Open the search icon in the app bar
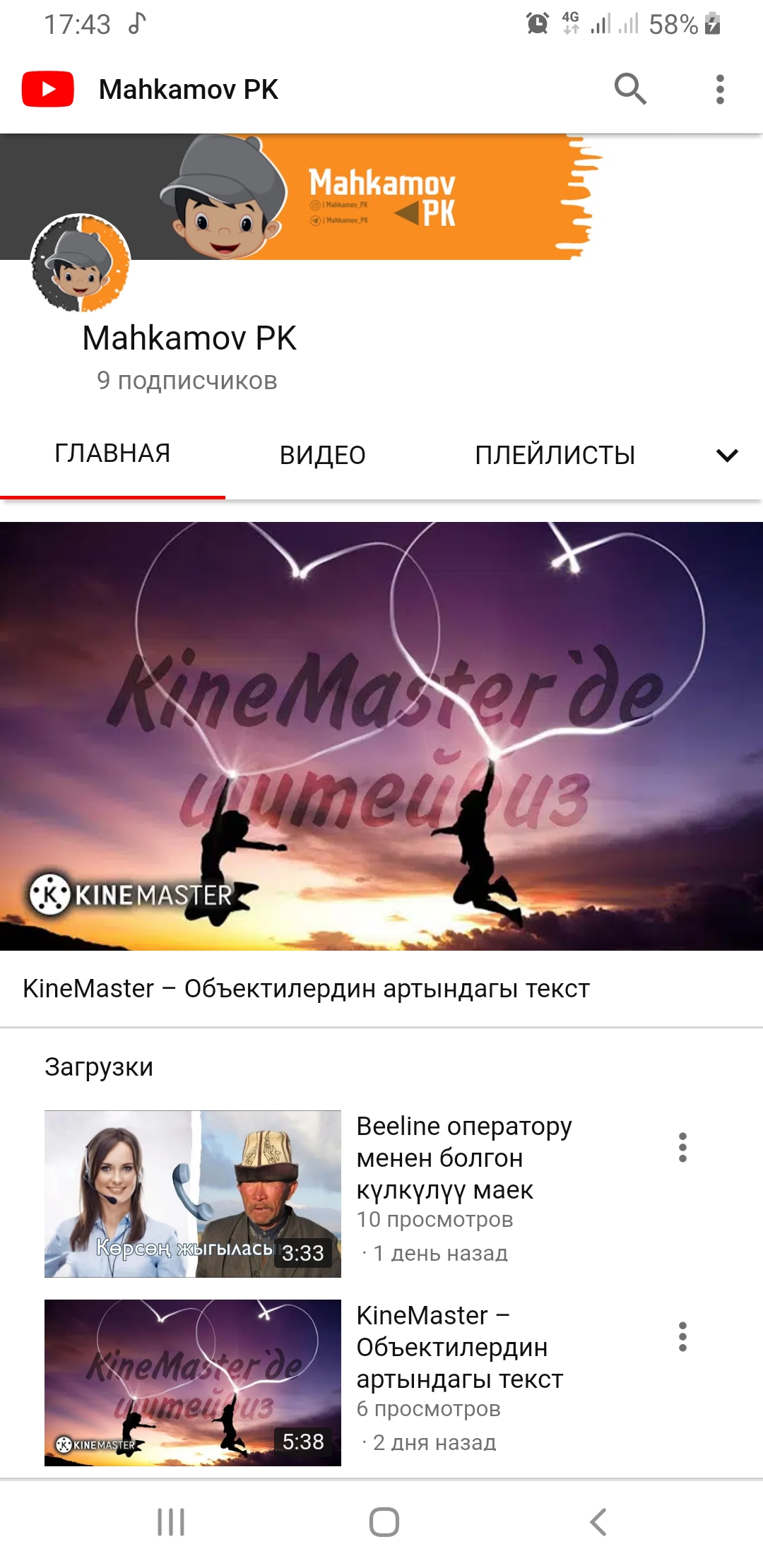The image size is (763, 1568). pos(630,89)
